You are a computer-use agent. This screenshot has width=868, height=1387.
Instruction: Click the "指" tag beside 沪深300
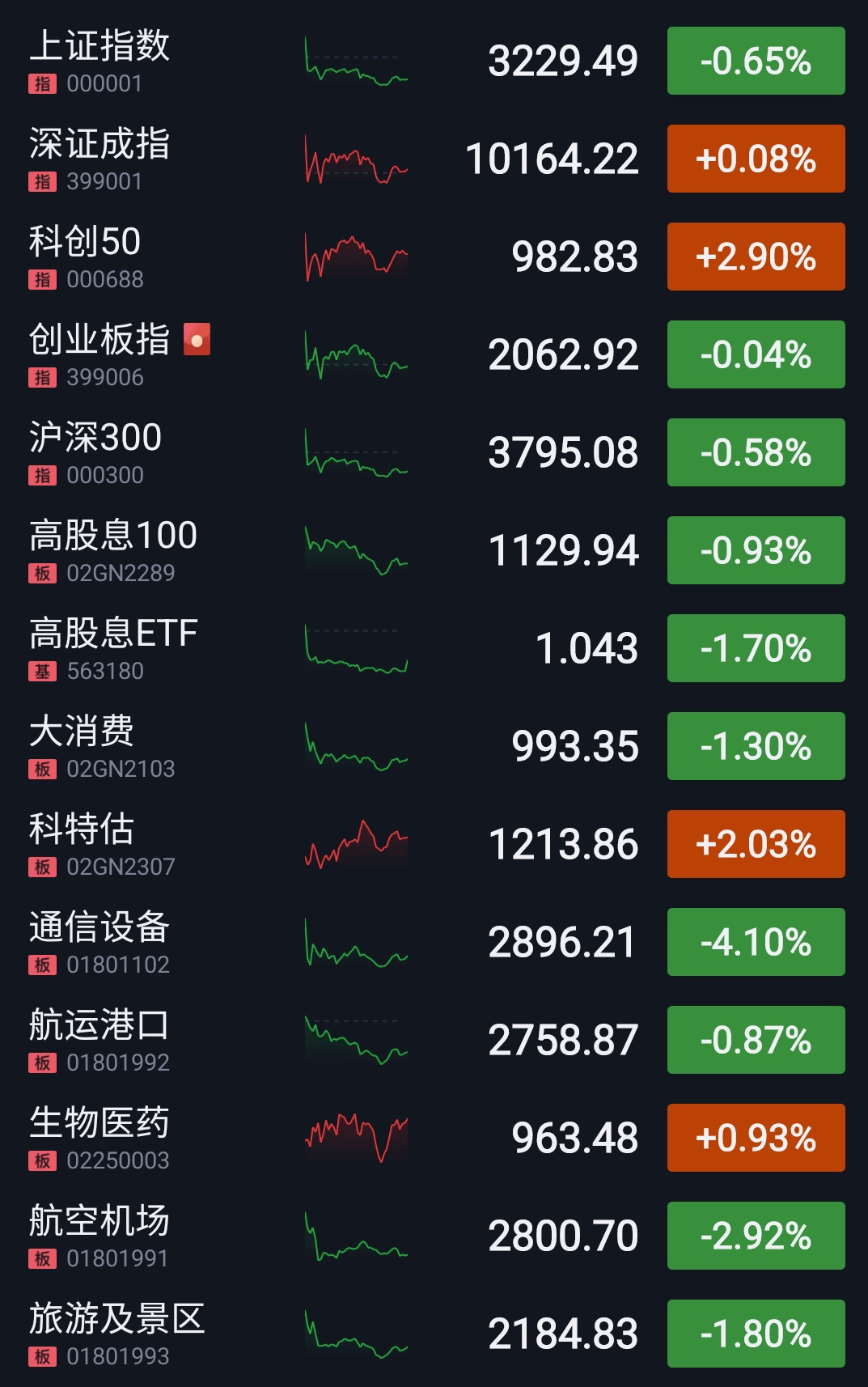coord(44,474)
